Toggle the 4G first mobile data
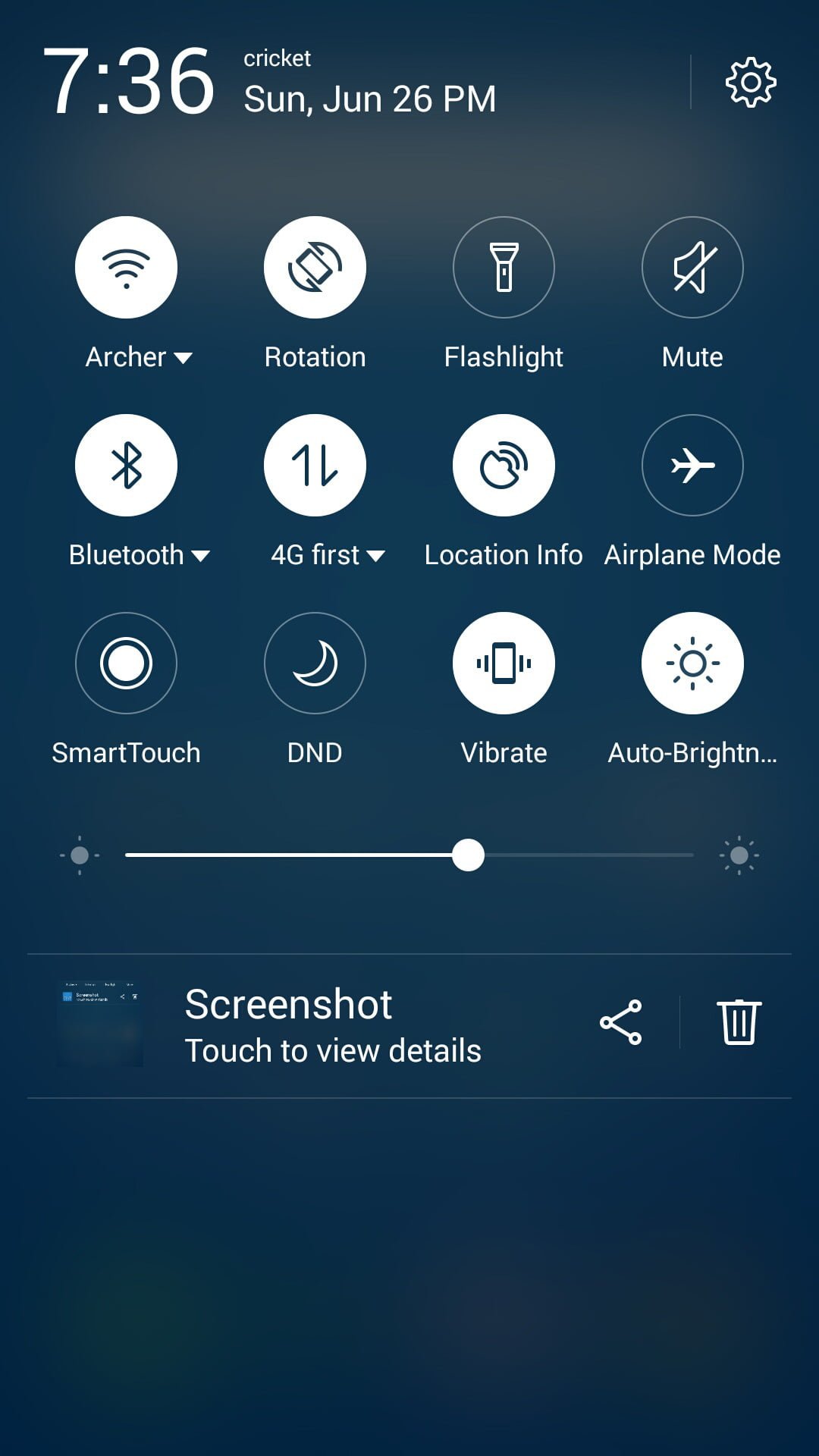This screenshot has width=819, height=1456. [315, 465]
